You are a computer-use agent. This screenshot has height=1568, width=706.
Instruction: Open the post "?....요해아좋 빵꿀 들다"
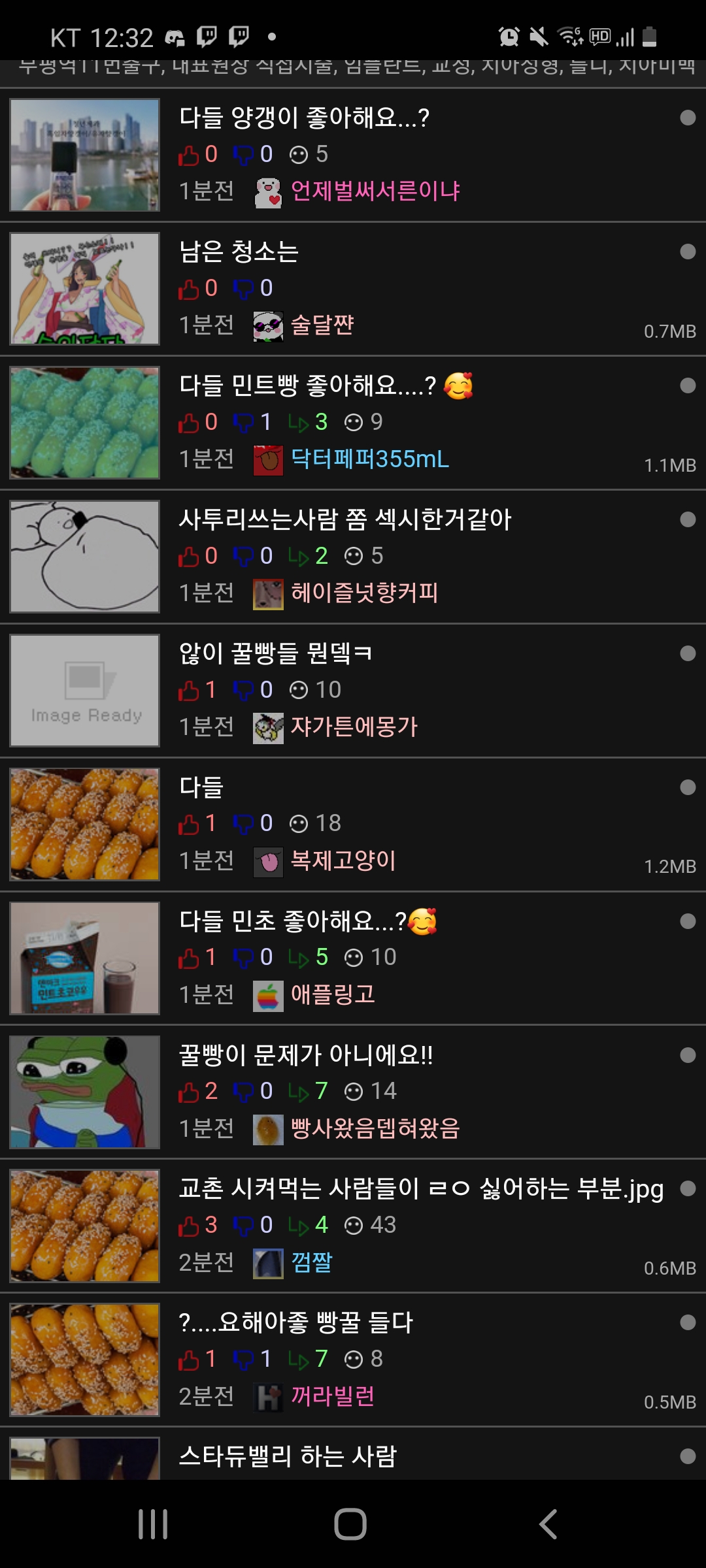[x=295, y=1323]
